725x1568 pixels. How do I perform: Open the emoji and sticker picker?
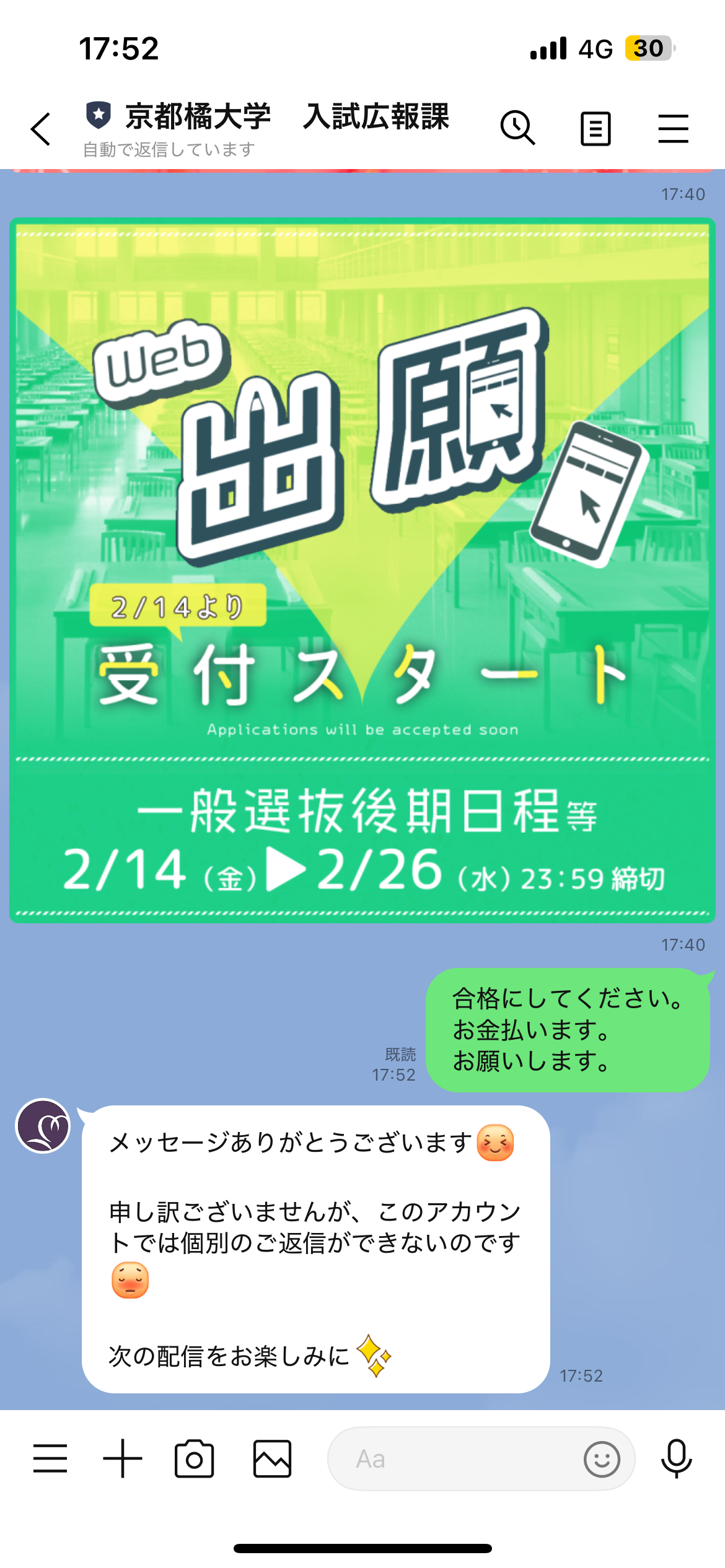[601, 1459]
